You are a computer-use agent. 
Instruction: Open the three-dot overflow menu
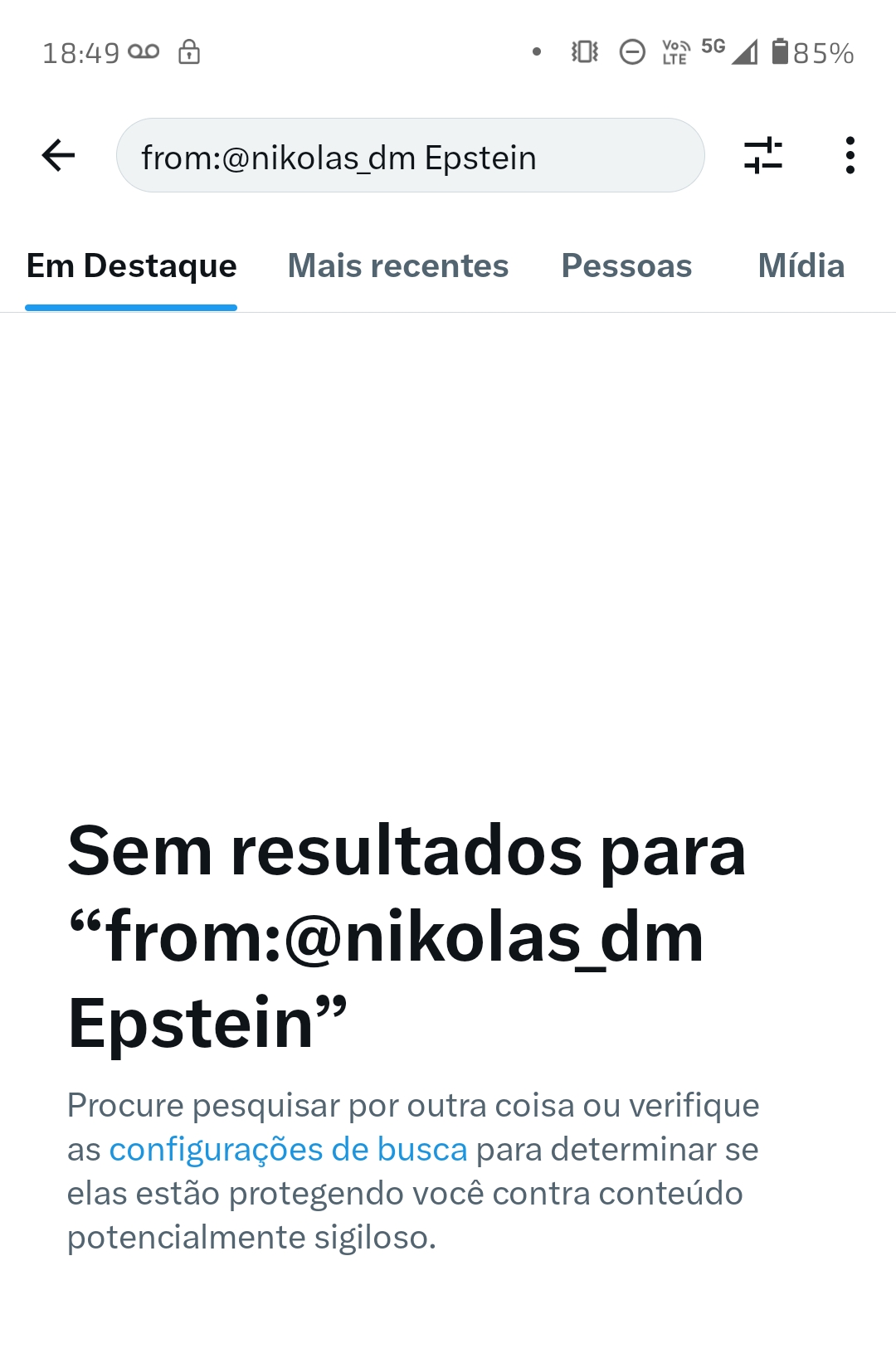coord(850,155)
